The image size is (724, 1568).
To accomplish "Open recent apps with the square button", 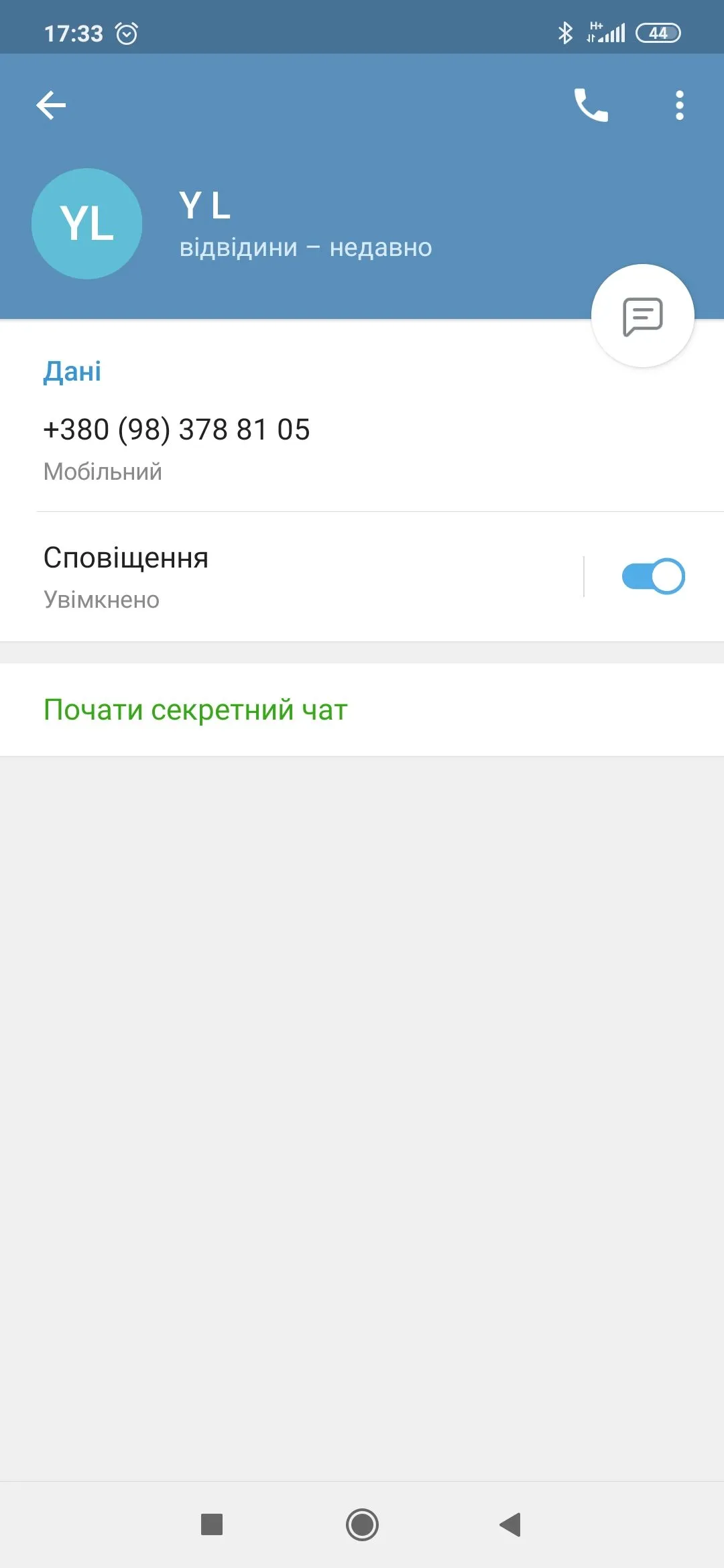I will click(x=212, y=1524).
